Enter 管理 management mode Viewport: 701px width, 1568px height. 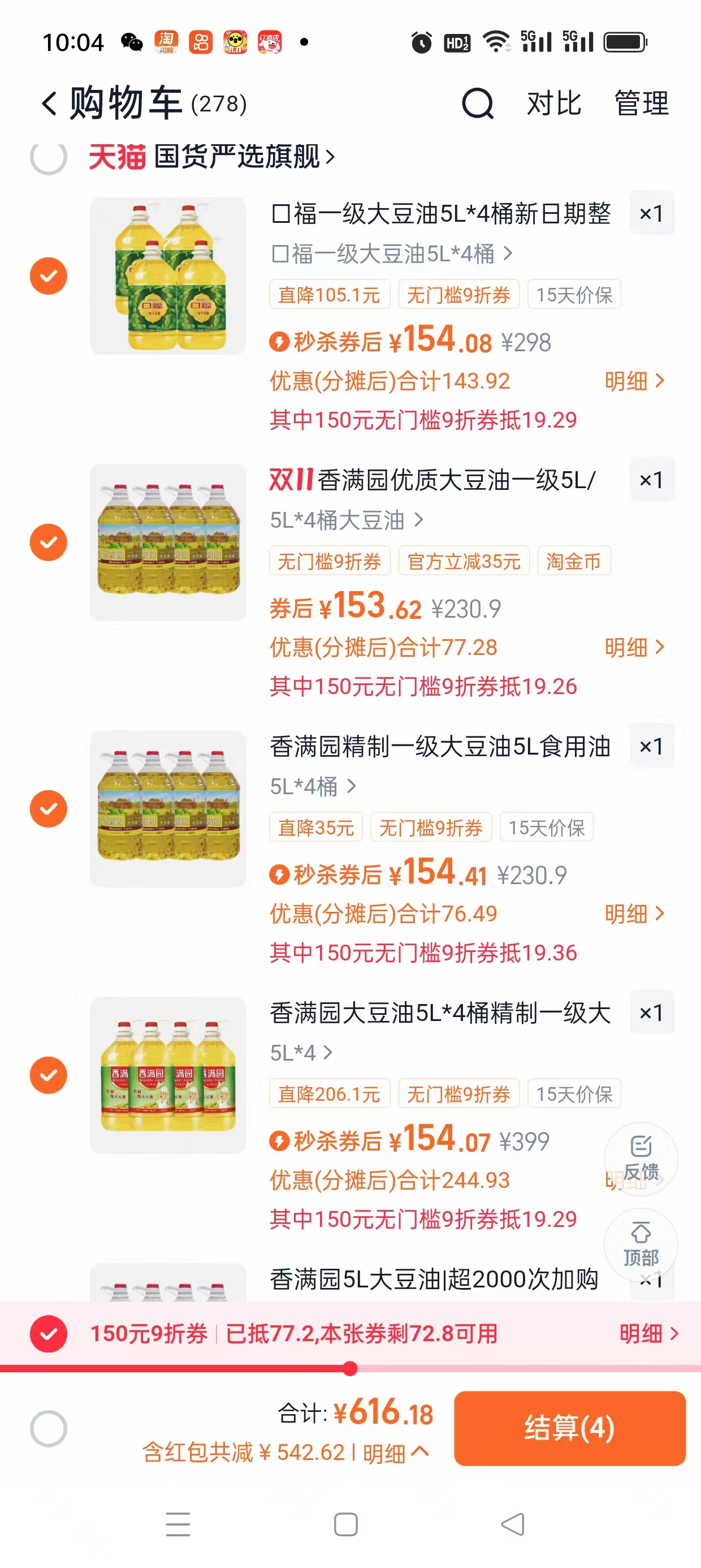(x=642, y=104)
